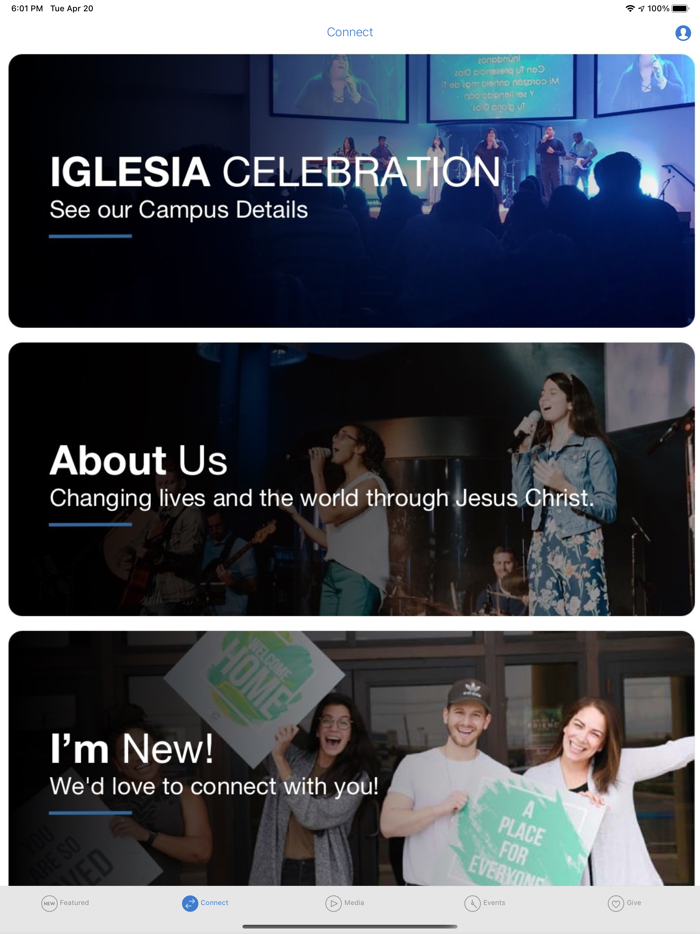700x934 pixels.
Task: View the About Us card
Action: click(x=351, y=479)
